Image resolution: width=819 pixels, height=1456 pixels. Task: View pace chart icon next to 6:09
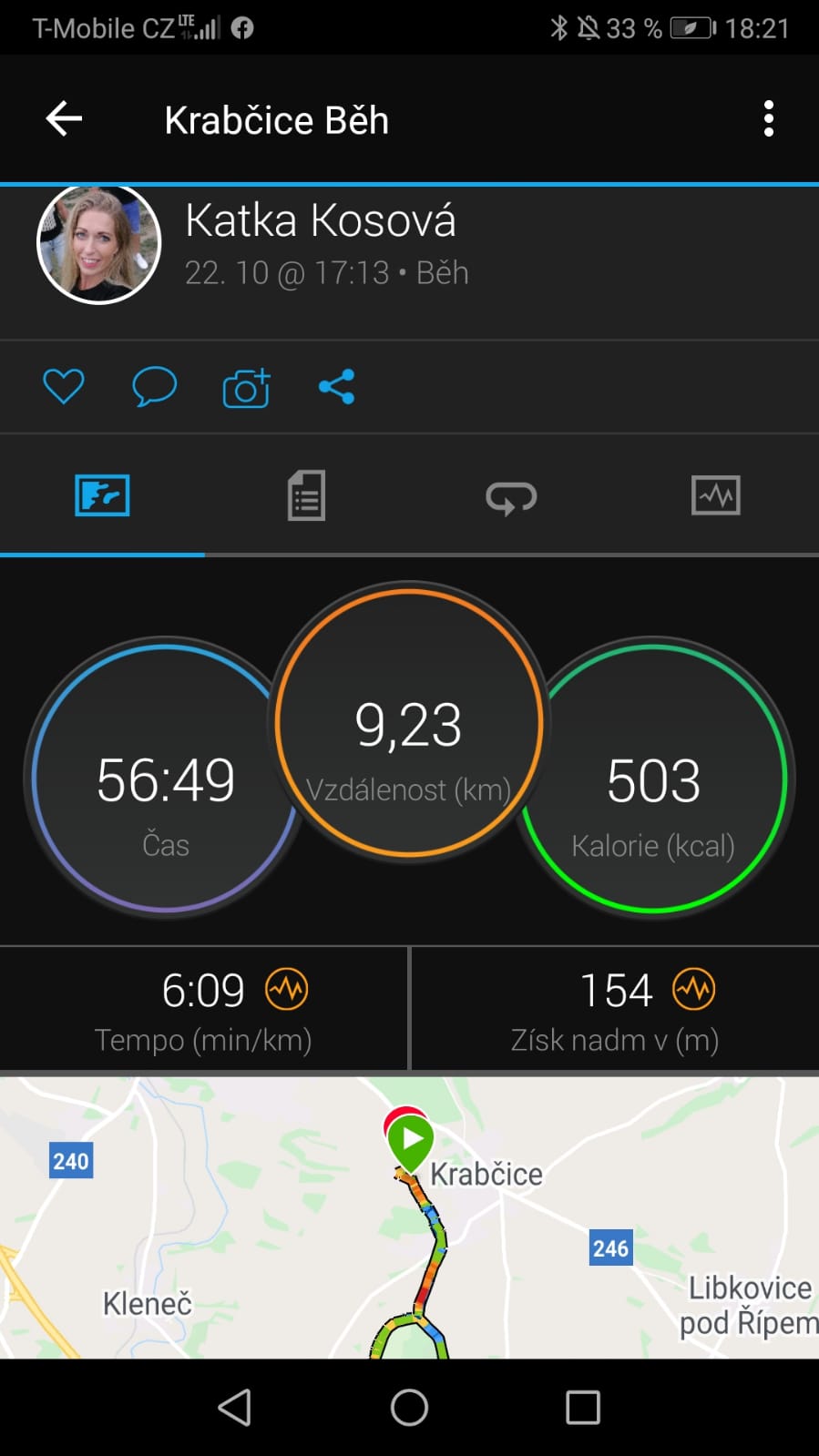[x=286, y=990]
